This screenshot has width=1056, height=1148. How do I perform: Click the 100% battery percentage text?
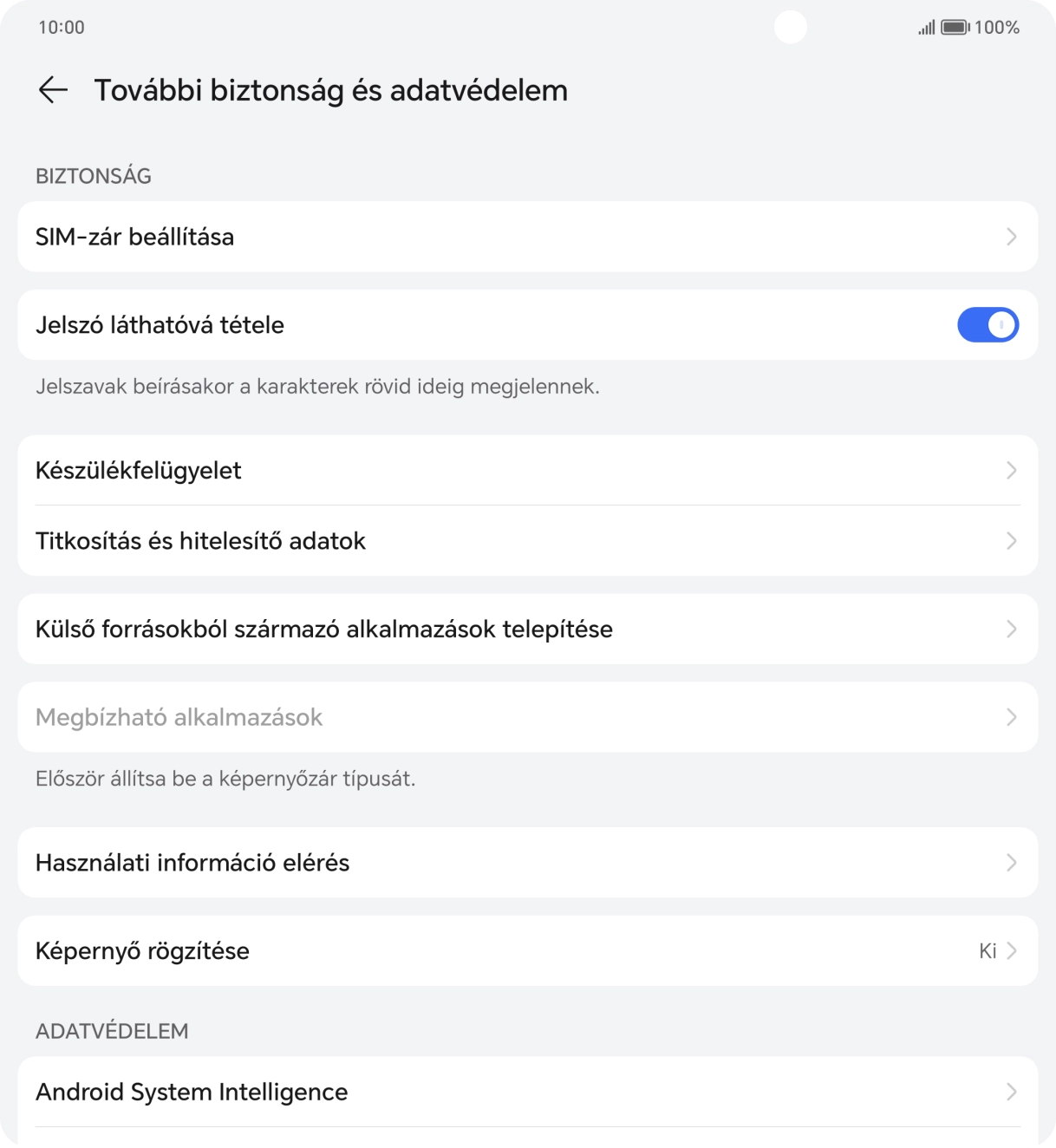(996, 27)
